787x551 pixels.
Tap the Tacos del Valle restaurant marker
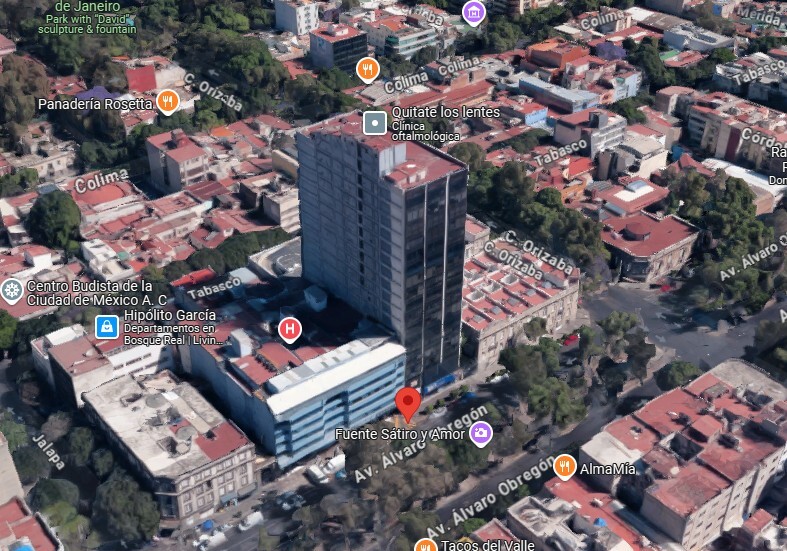[426, 545]
